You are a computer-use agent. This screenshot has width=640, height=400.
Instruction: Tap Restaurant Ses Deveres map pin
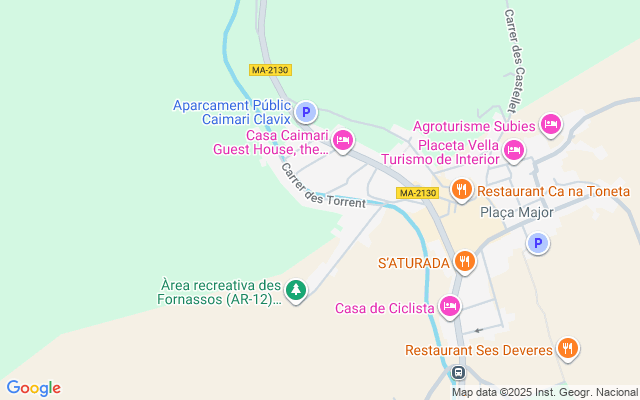(x=568, y=349)
